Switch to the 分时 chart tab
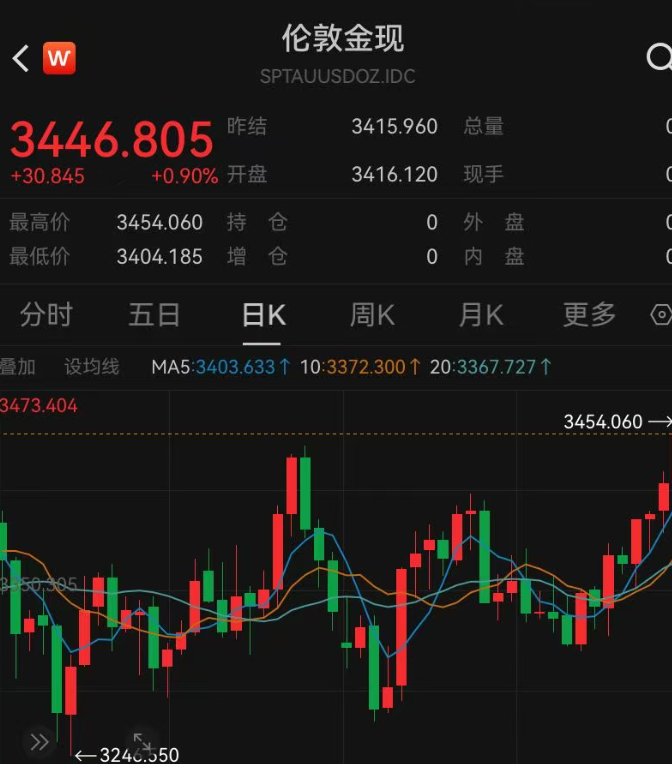 click(x=46, y=315)
